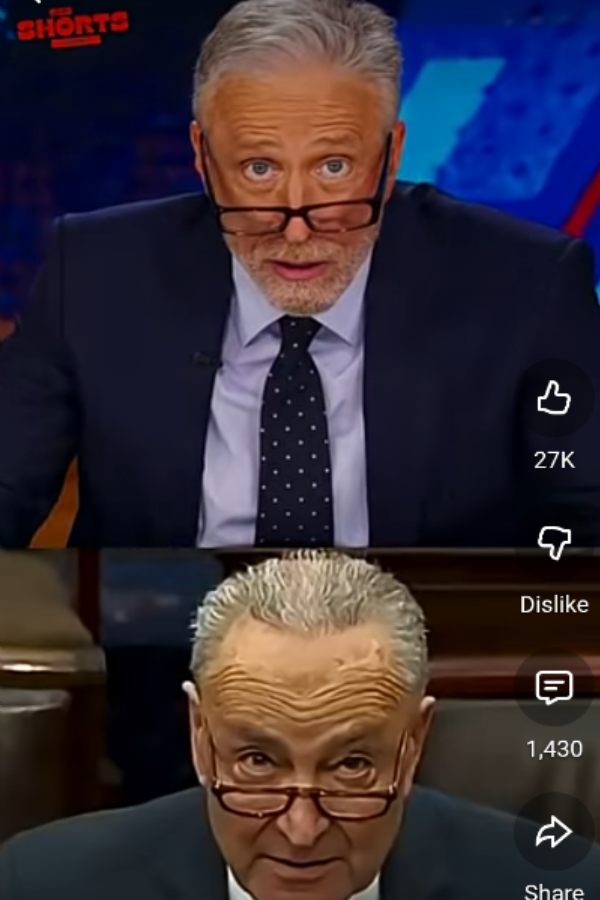Tap the Dislike thumbs-down button
Viewport: 600px width, 900px height.
[x=554, y=543]
